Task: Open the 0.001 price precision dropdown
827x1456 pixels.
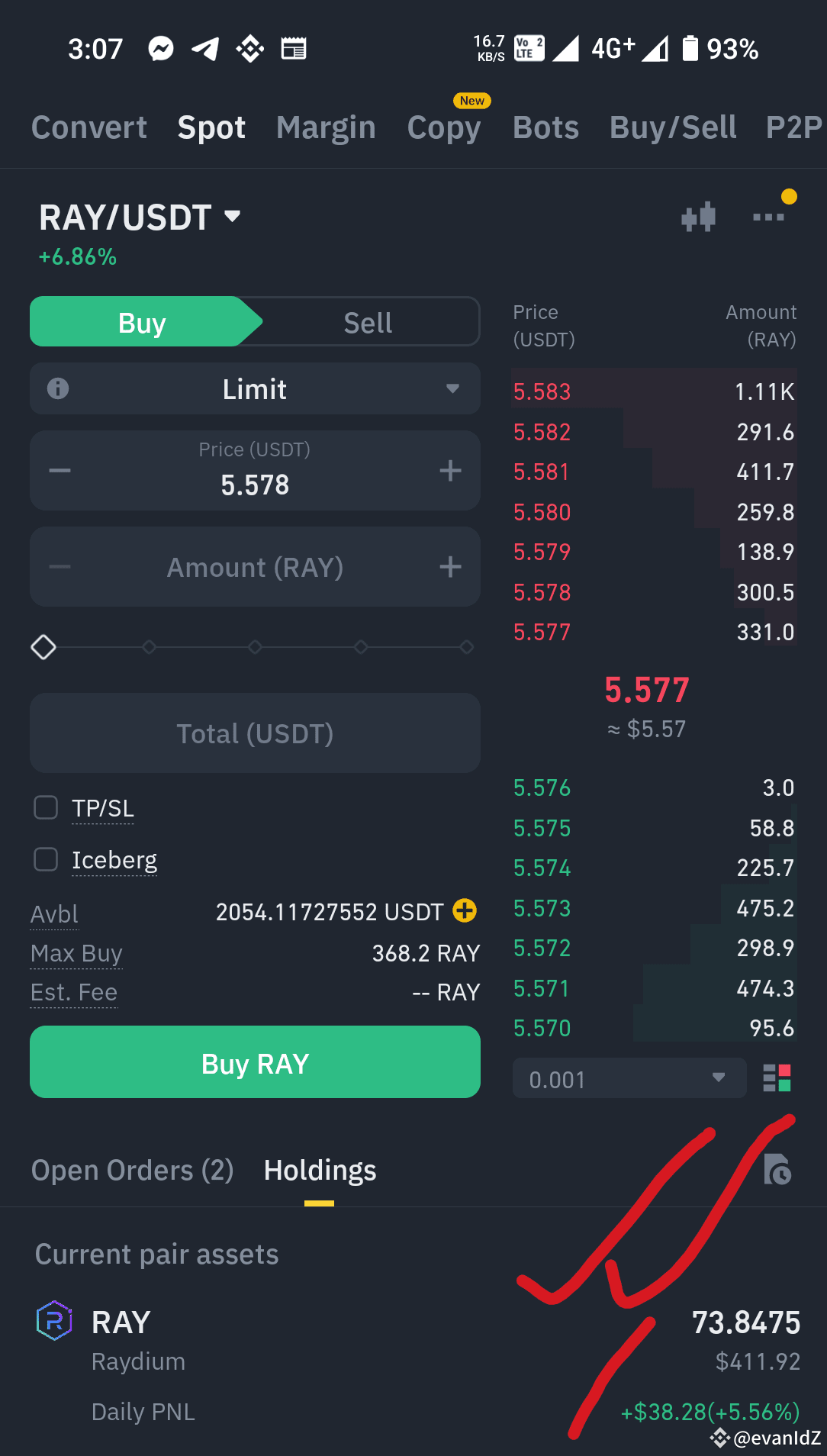Action: (x=629, y=1078)
